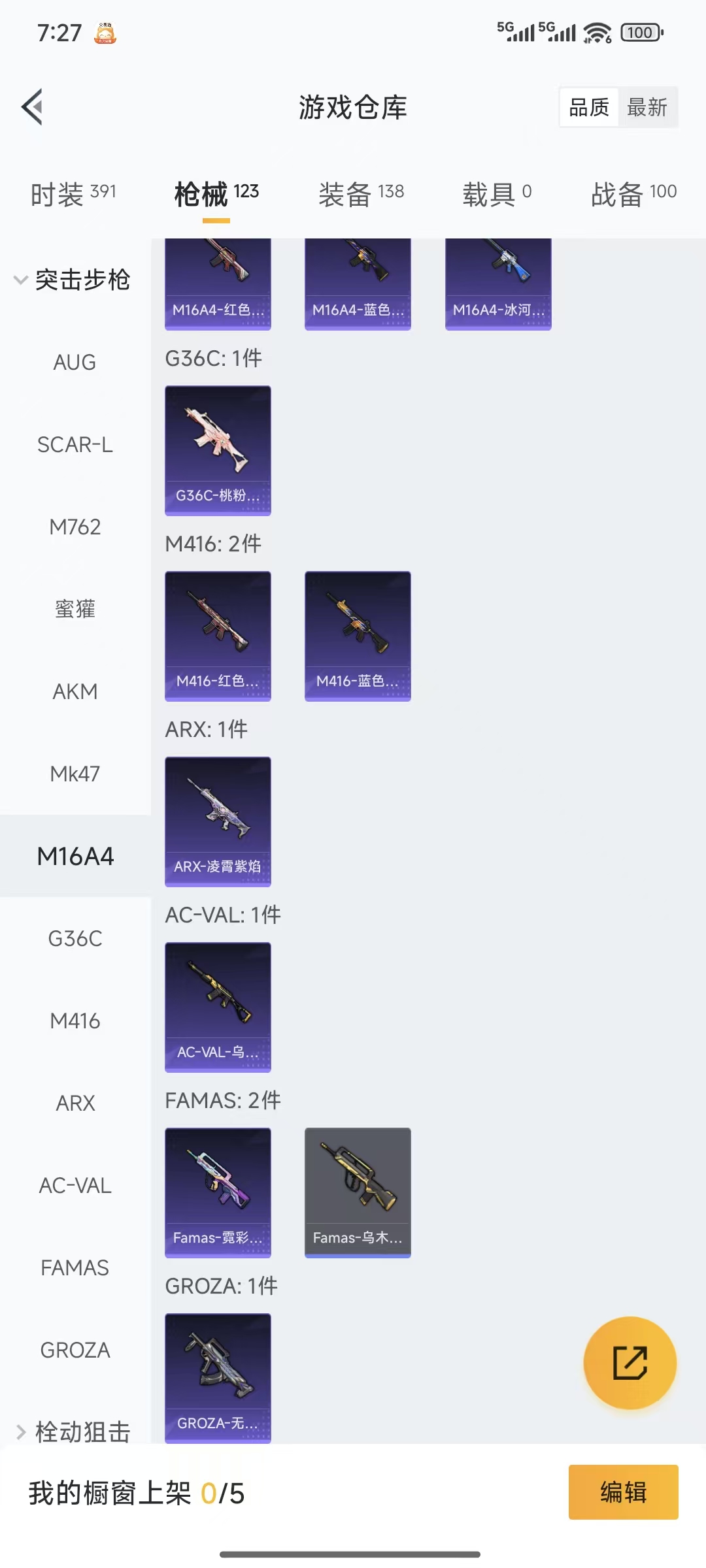This screenshot has width=706, height=1568.
Task: Switch to the 战备 tab
Action: coord(633,194)
